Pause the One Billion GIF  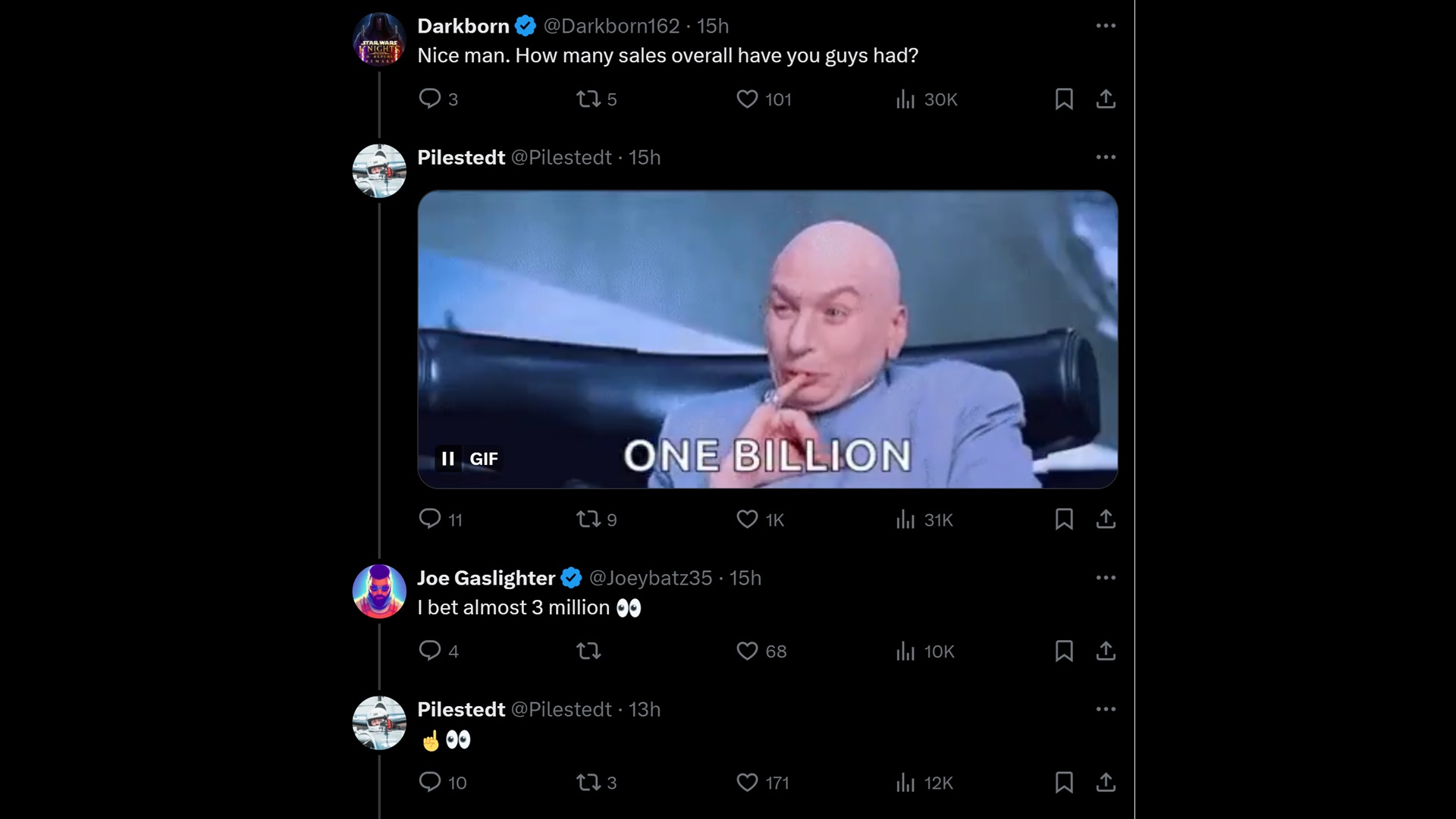coord(448,459)
